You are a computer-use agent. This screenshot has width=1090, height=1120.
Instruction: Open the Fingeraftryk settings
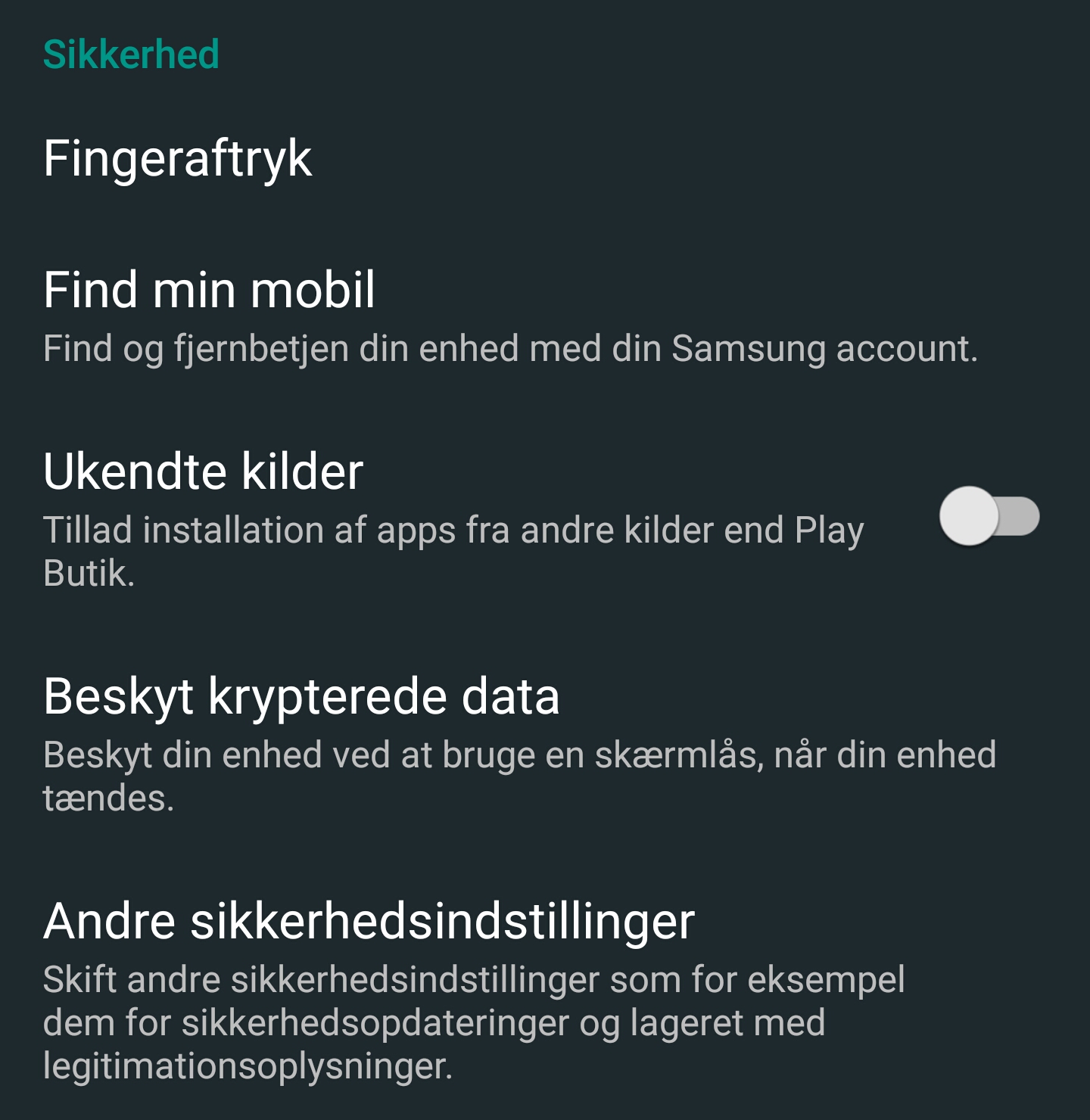(178, 159)
